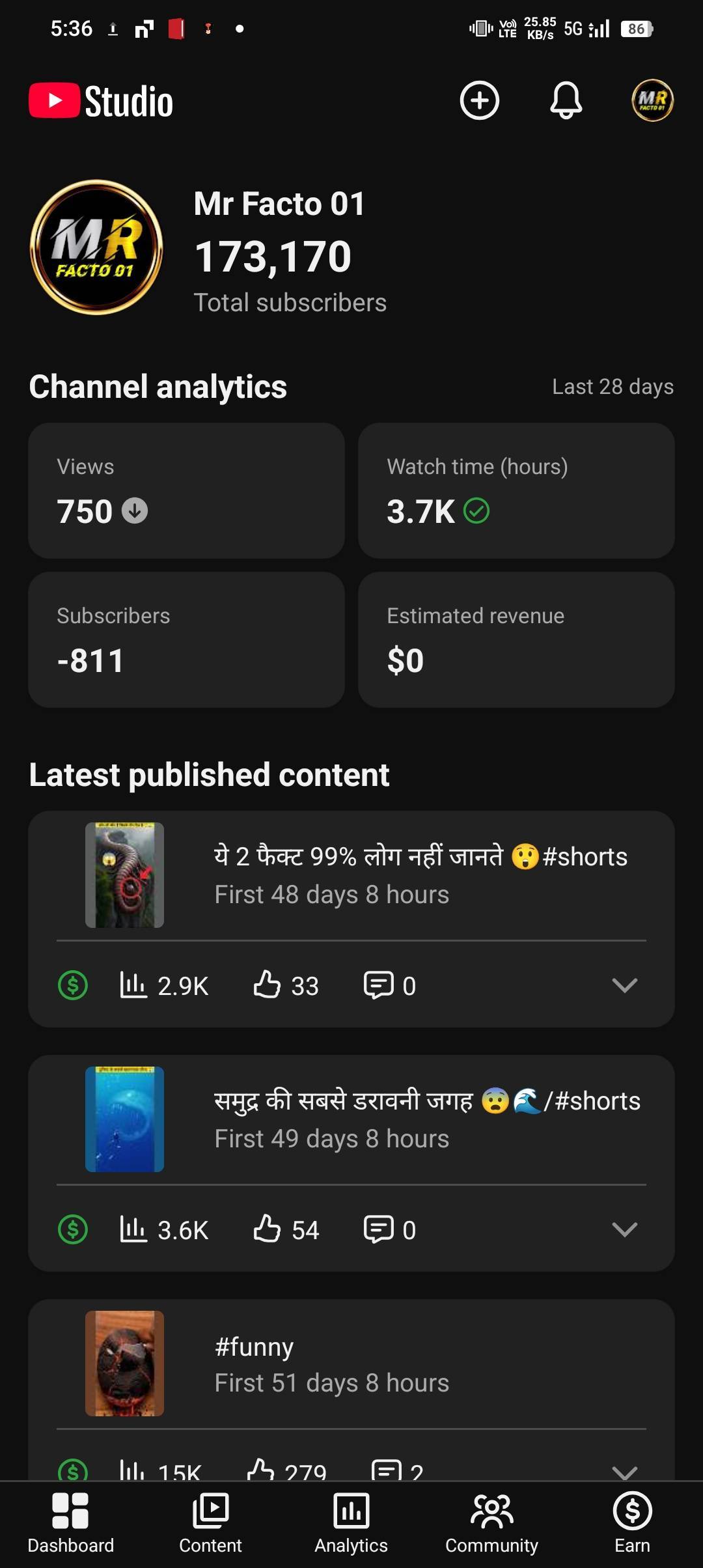
Task: Switch to the Analytics tab
Action: click(351, 1523)
